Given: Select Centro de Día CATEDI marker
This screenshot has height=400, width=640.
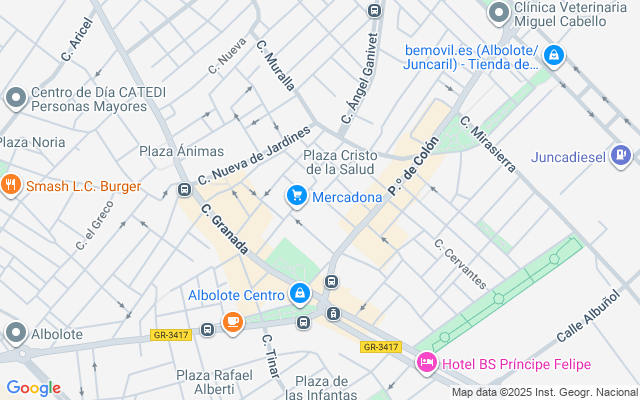Looking at the screenshot, I should point(15,98).
